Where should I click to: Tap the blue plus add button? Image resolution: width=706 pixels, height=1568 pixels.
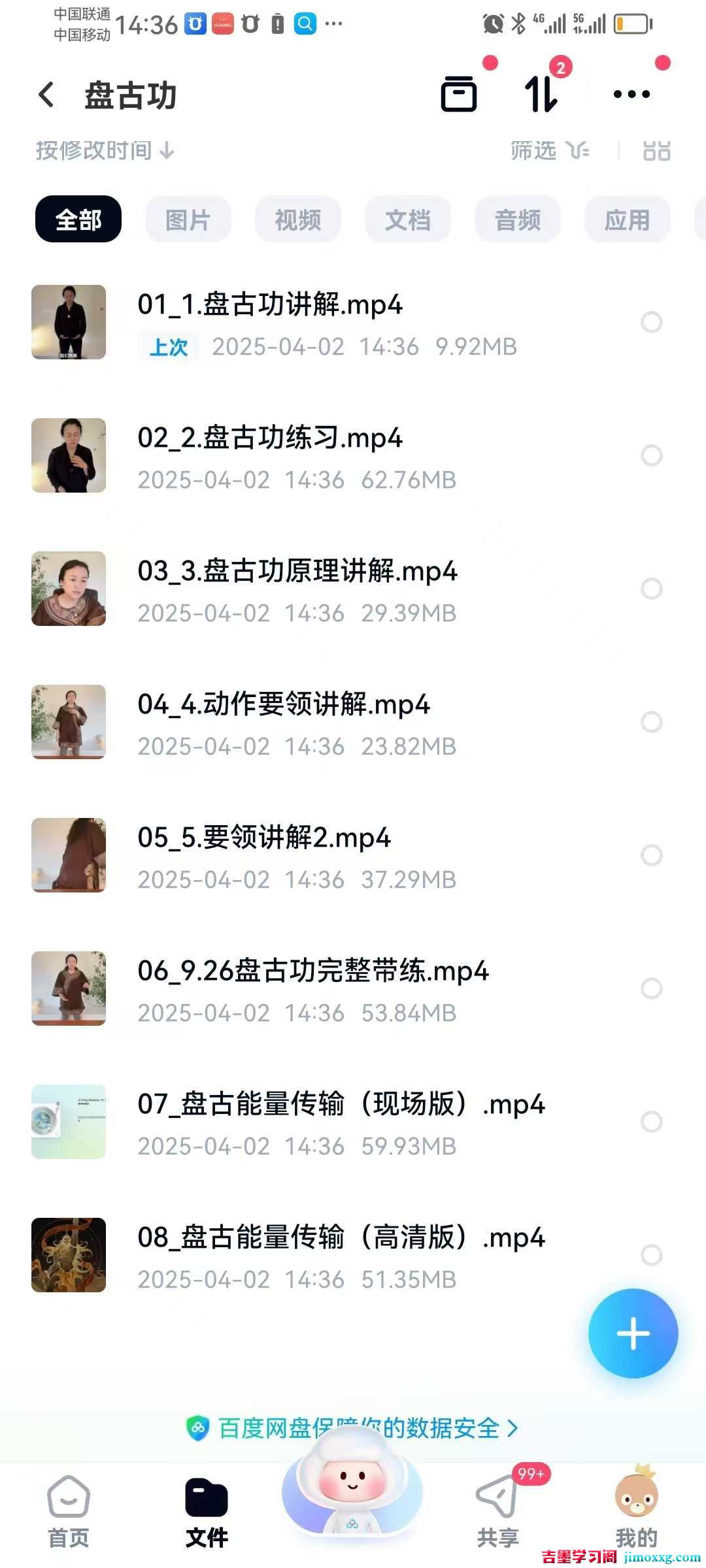click(633, 1333)
